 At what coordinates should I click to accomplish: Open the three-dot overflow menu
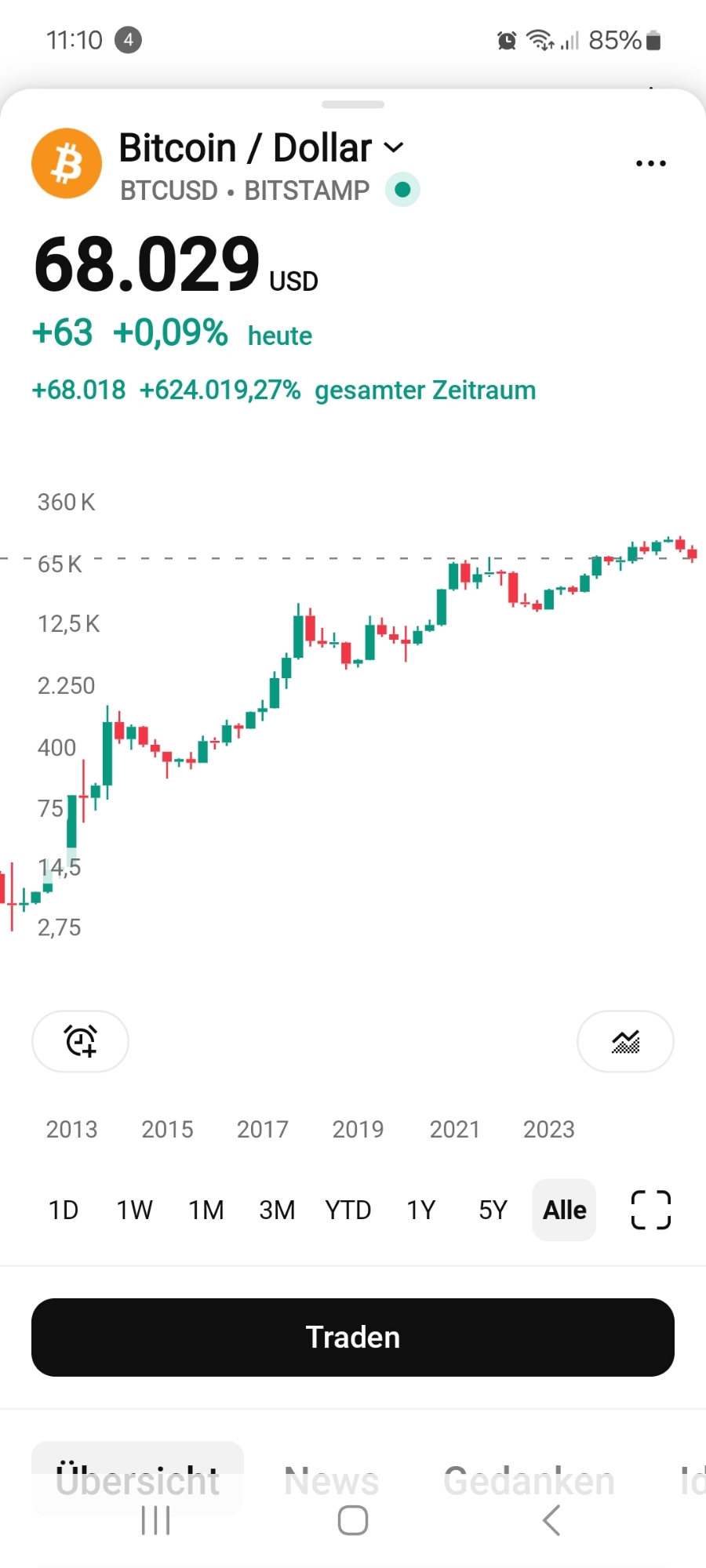(650, 163)
